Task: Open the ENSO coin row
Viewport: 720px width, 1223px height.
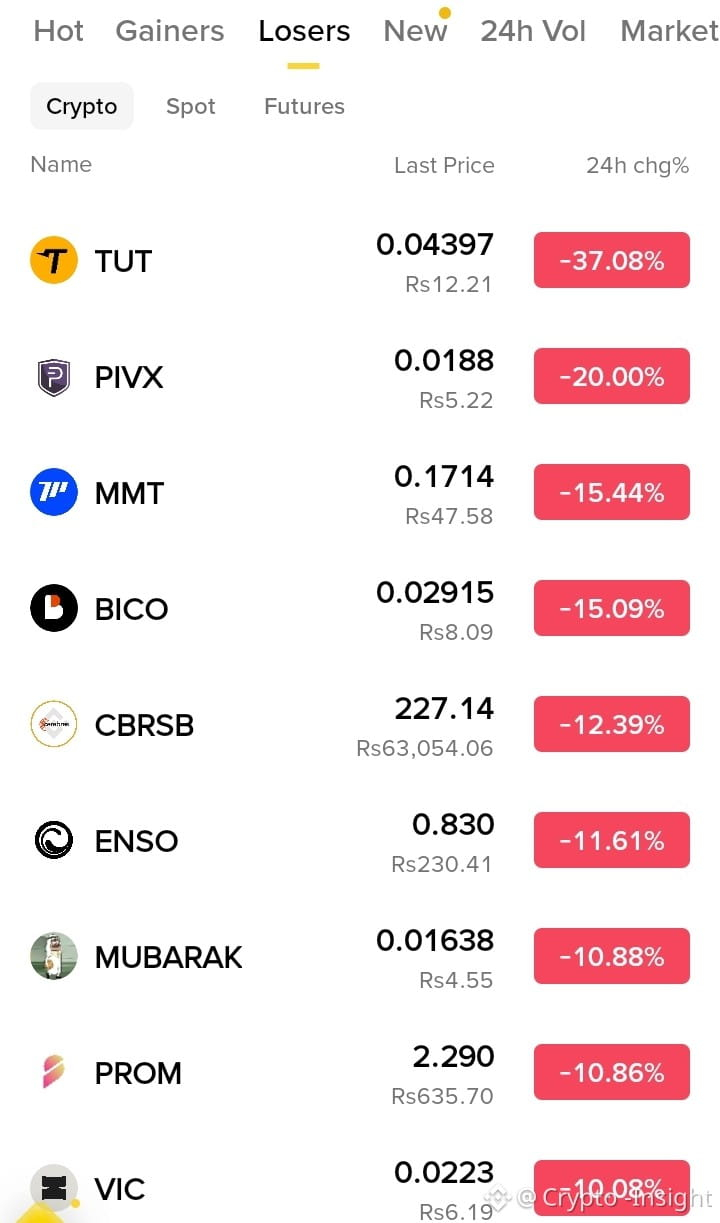Action: 360,842
